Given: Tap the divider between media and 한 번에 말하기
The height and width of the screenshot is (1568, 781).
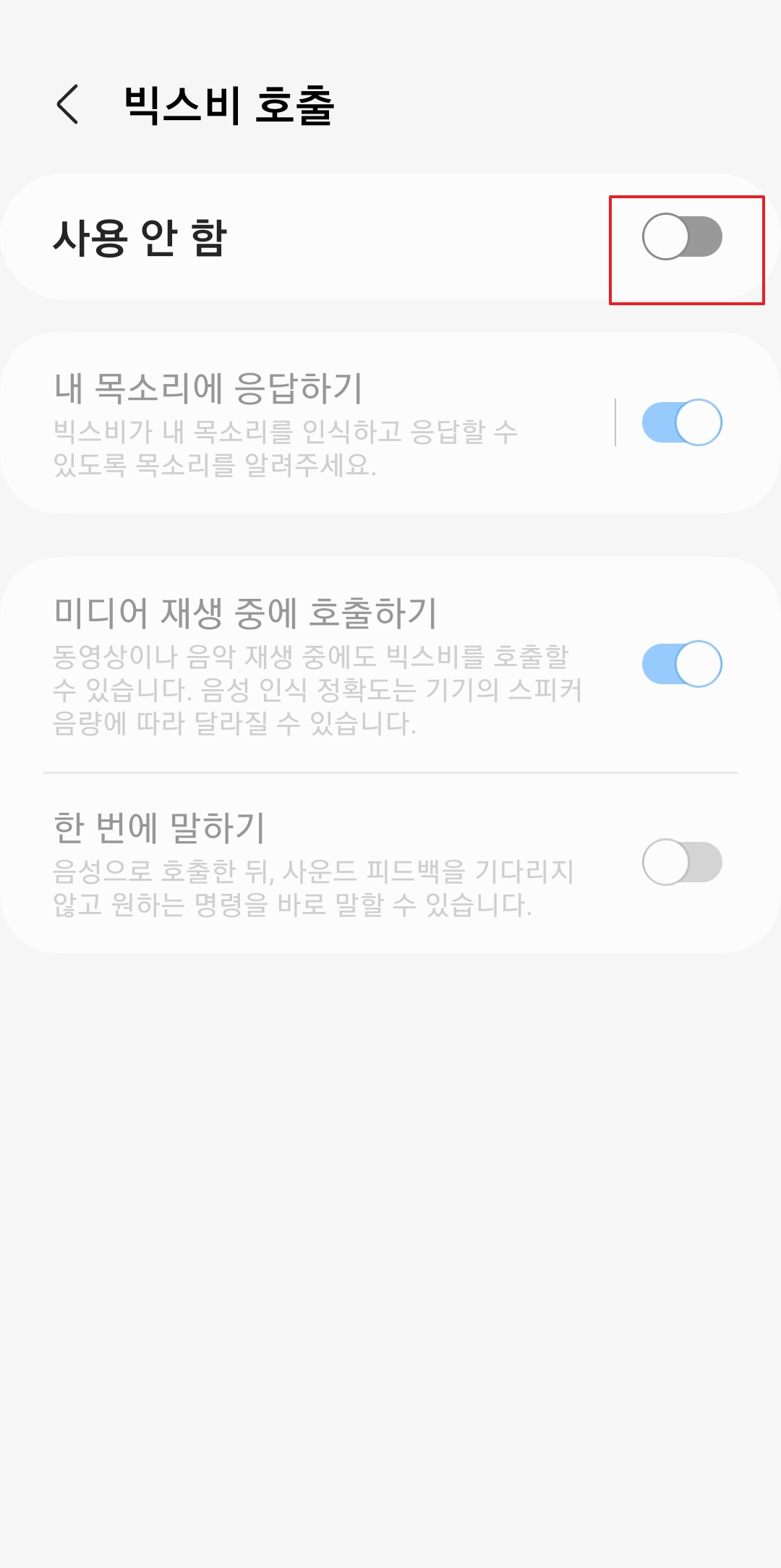Looking at the screenshot, I should [x=390, y=774].
